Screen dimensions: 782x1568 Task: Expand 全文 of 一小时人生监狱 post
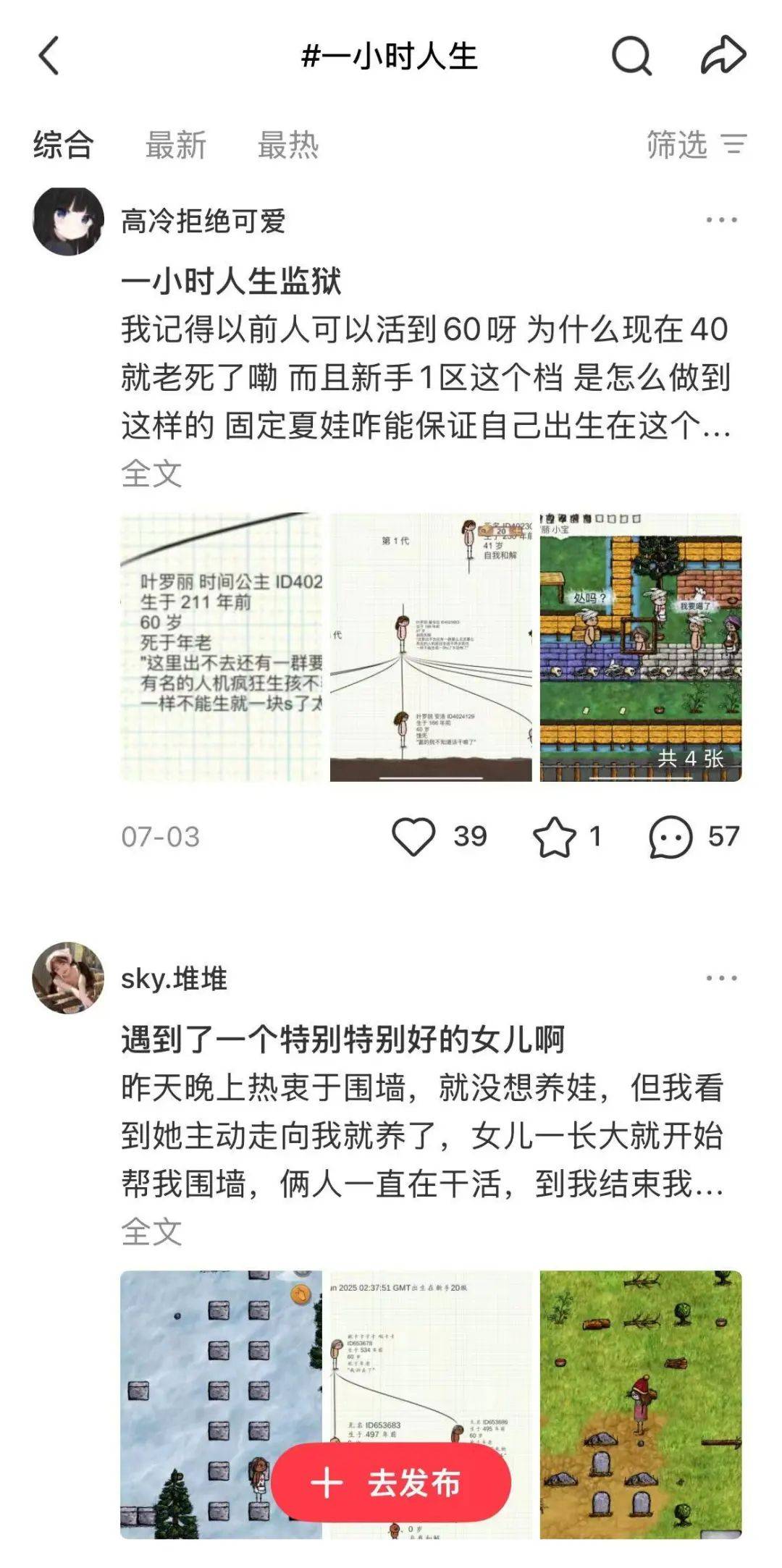coord(151,473)
